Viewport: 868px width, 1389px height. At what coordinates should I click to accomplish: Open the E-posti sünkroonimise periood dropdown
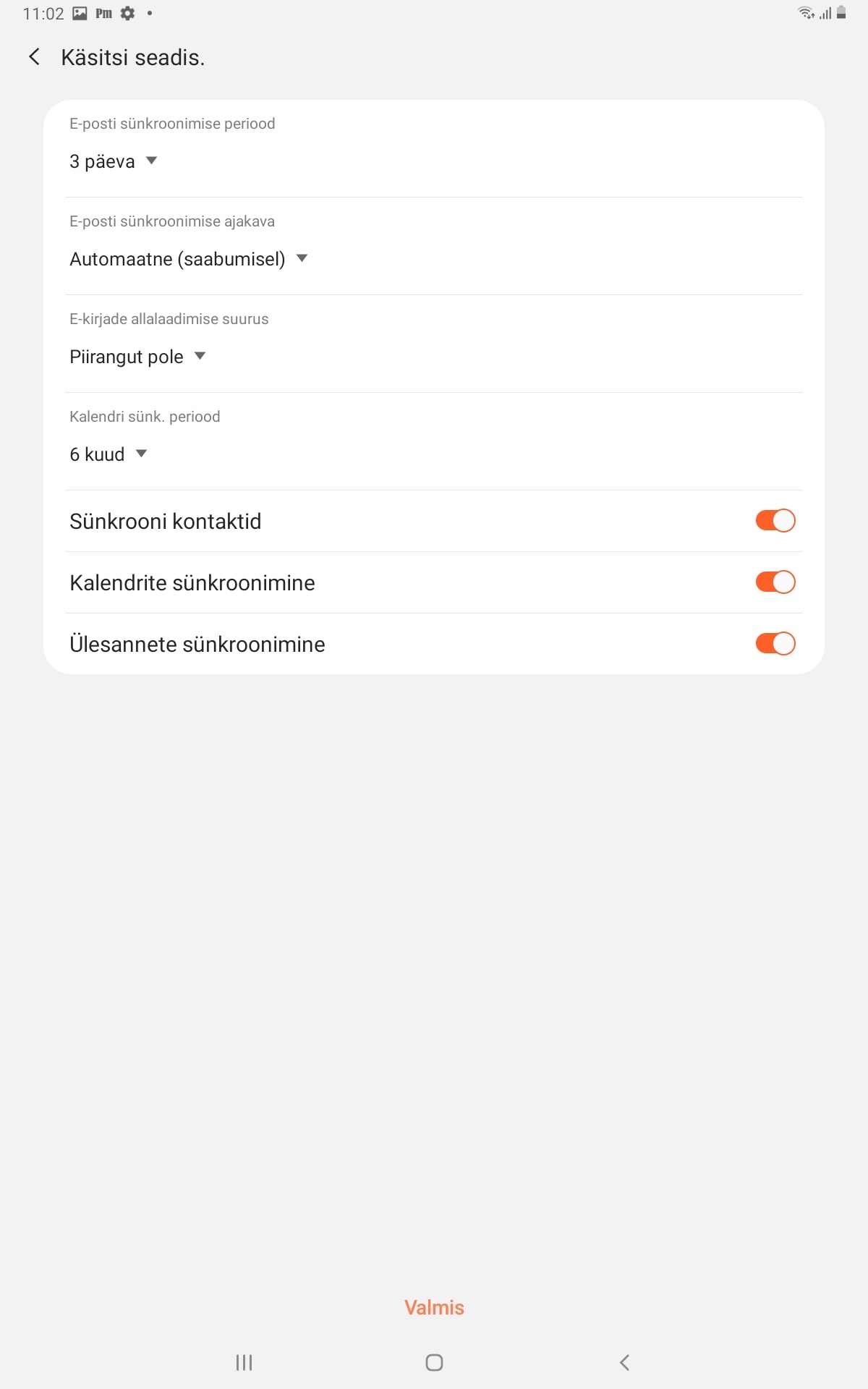click(114, 161)
